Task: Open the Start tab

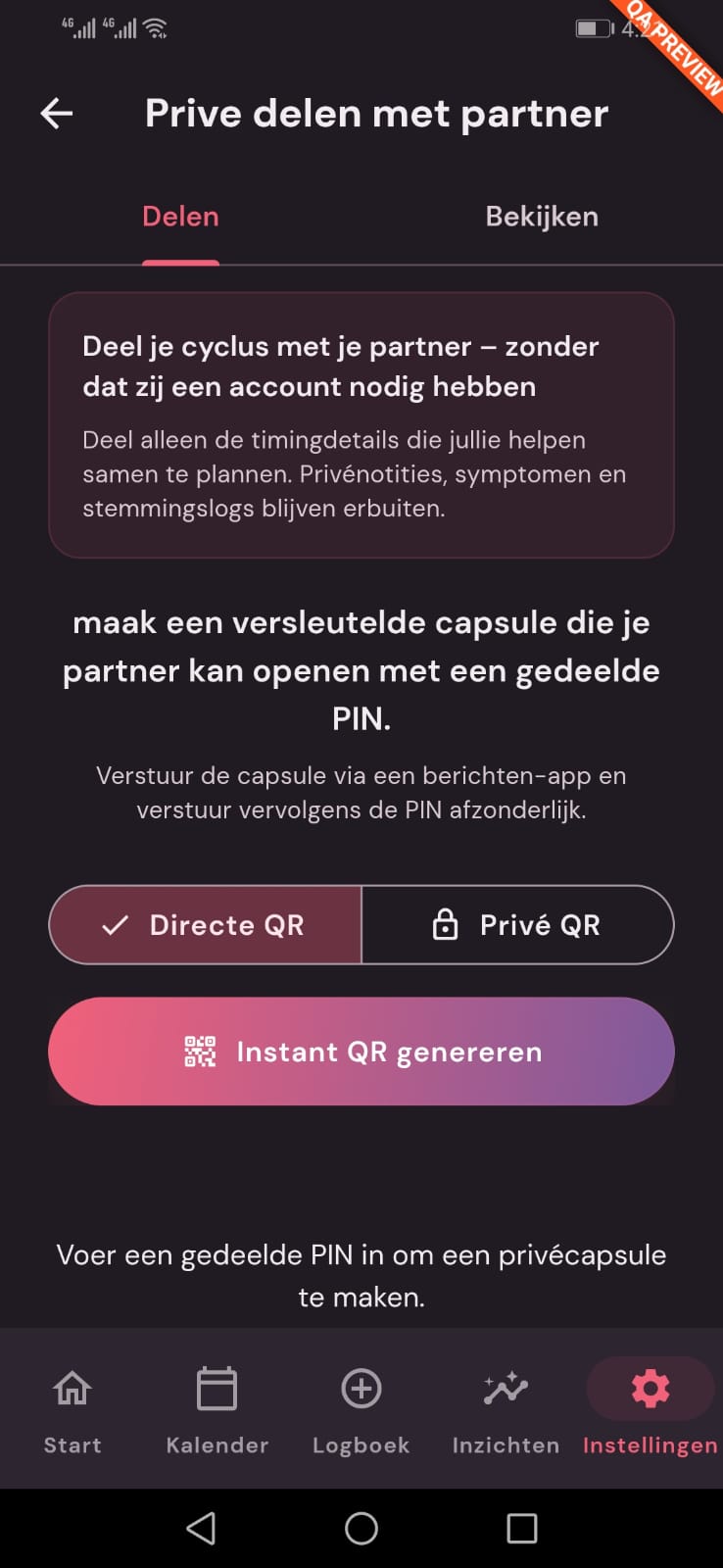Action: coord(72,1408)
